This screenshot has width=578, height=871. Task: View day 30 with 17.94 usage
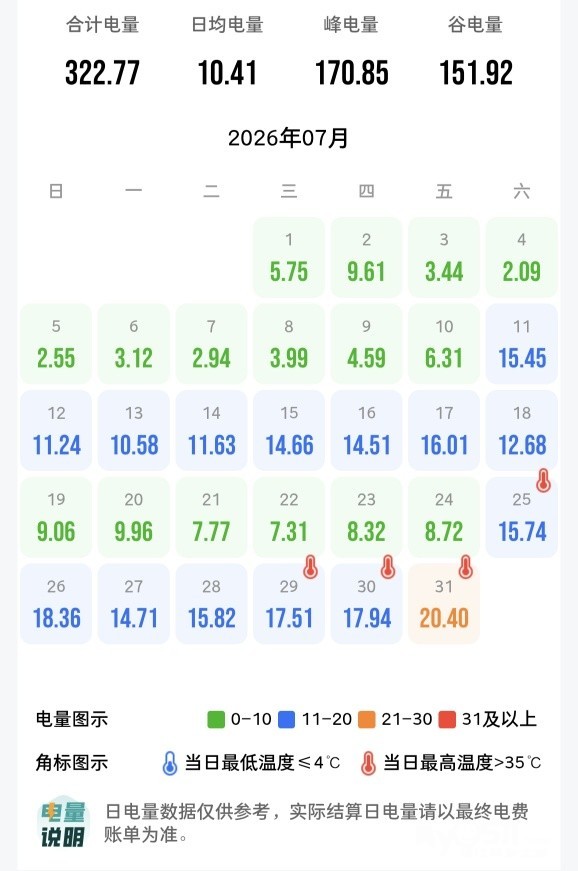tap(366, 604)
